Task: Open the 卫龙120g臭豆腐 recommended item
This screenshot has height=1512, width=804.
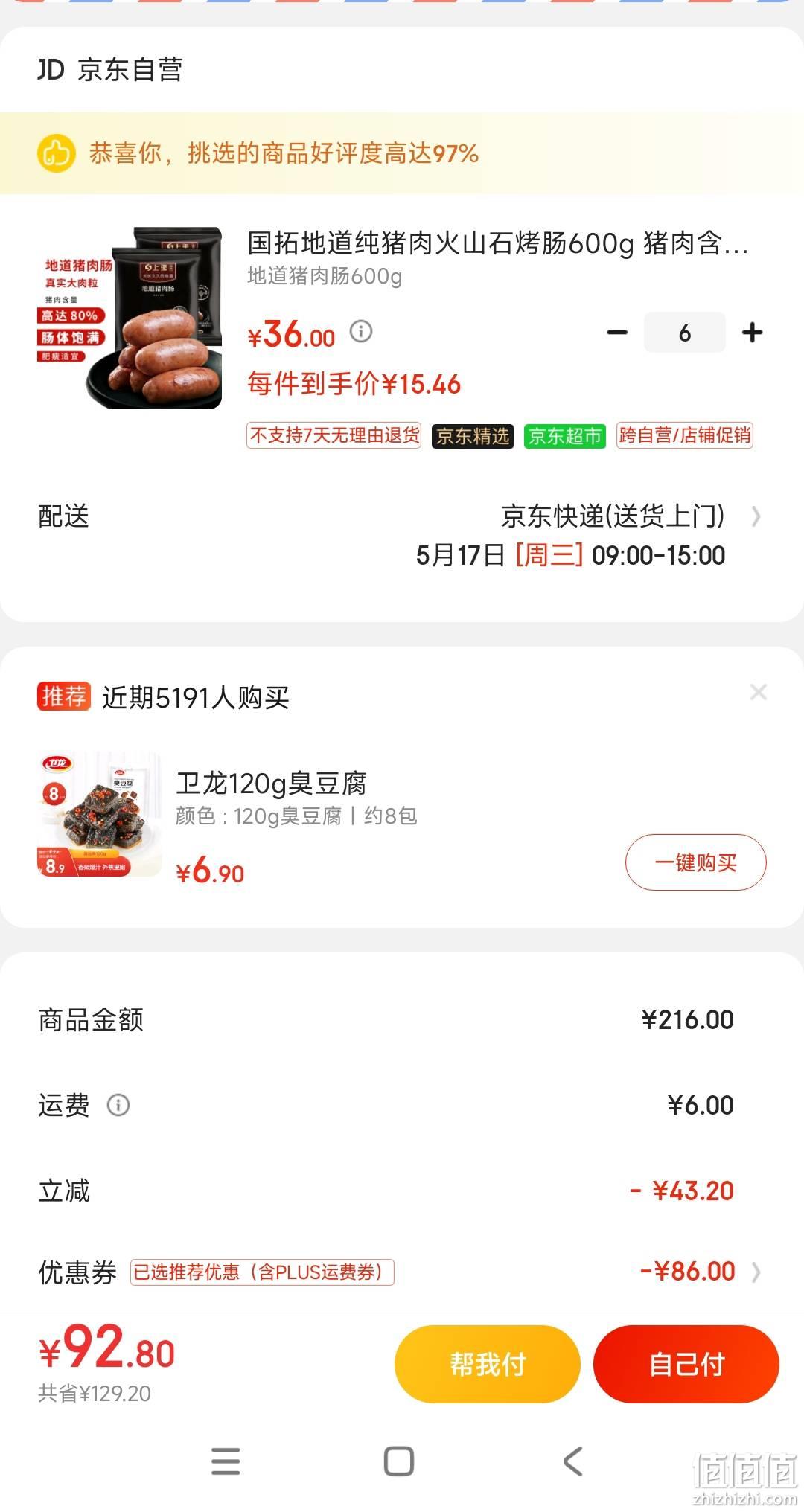Action: point(271,784)
